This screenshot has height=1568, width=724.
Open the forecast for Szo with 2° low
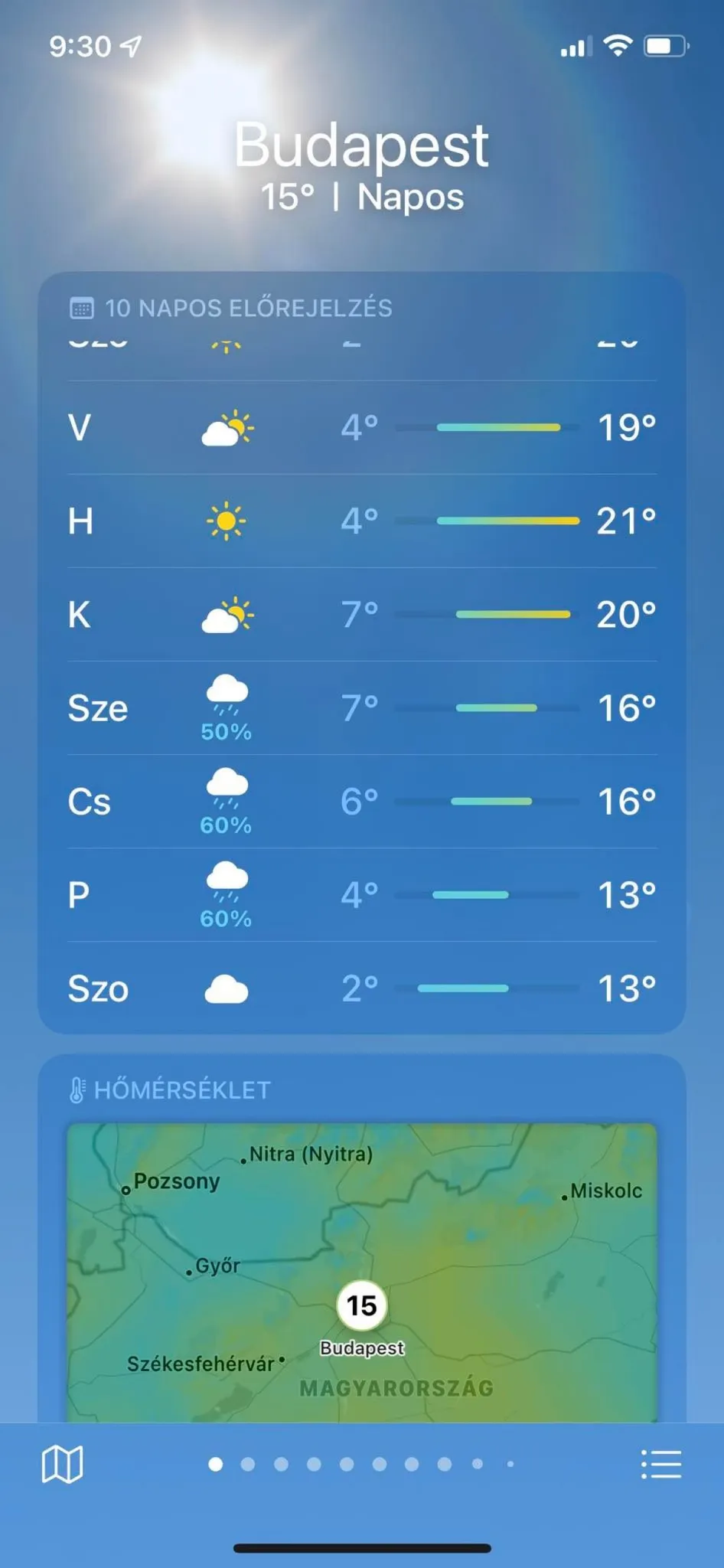[x=361, y=988]
